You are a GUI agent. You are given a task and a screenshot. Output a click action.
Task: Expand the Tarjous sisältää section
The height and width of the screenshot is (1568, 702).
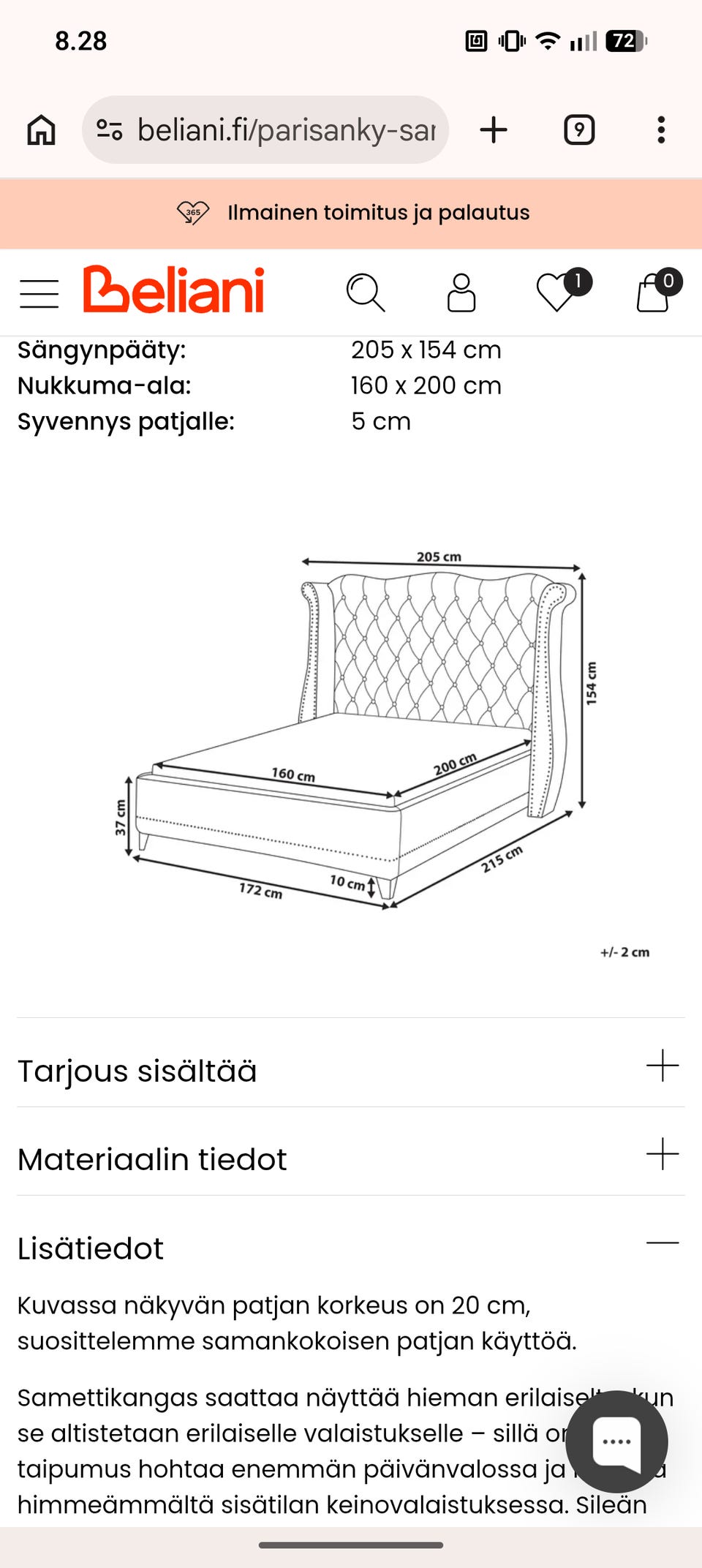point(351,1068)
